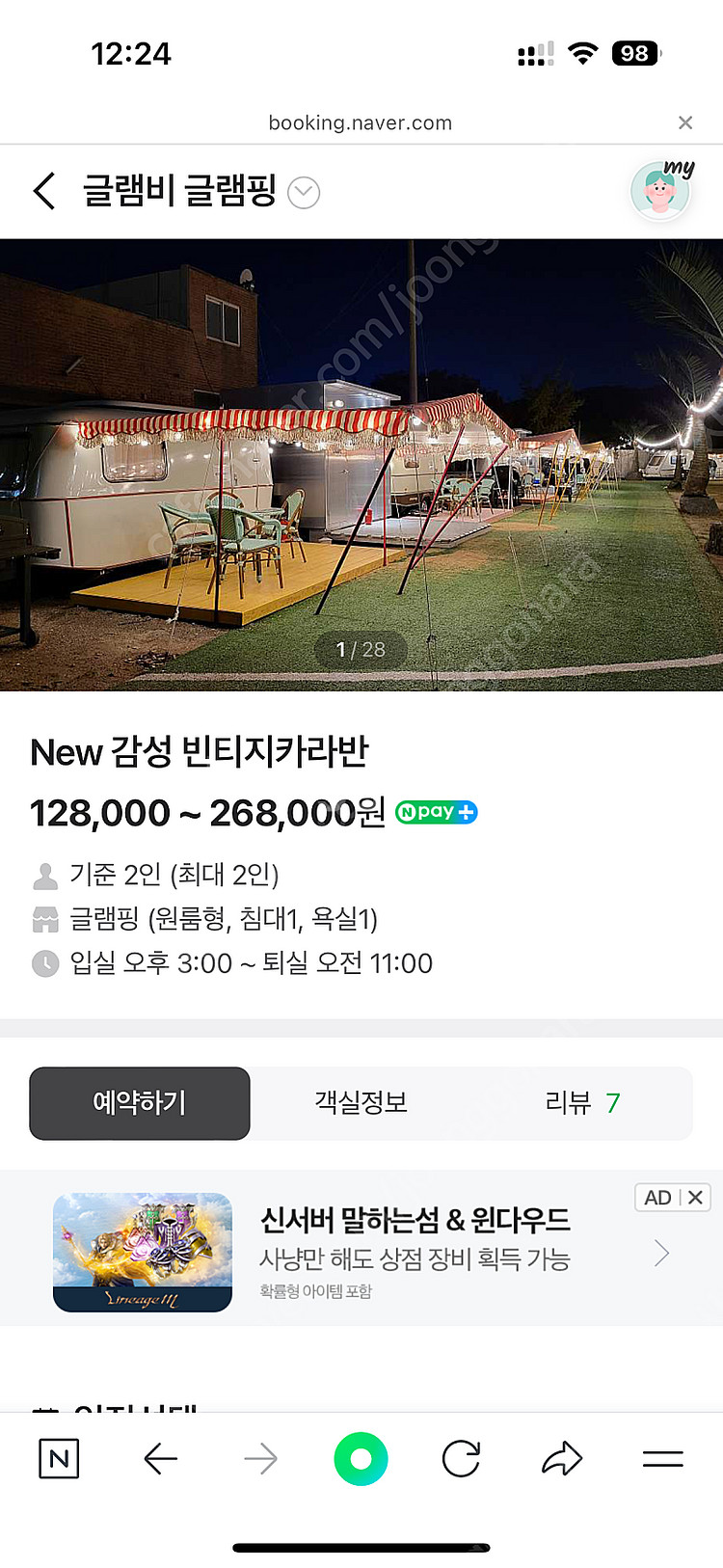The height and width of the screenshot is (1568, 723).
Task: Select the 예약하기 tab
Action: pyautogui.click(x=140, y=1103)
